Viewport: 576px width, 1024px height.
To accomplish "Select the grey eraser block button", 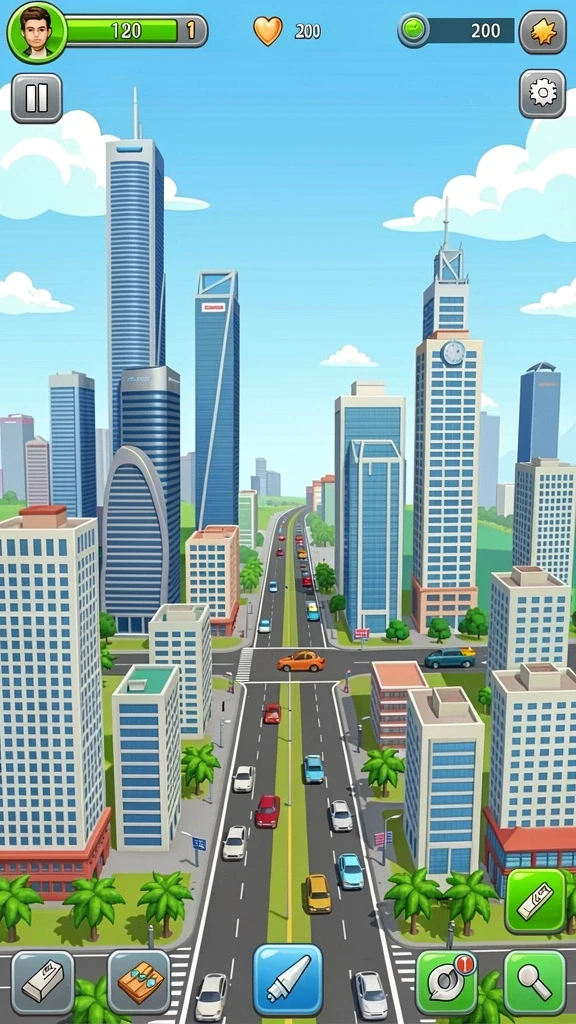I will pos(42,982).
